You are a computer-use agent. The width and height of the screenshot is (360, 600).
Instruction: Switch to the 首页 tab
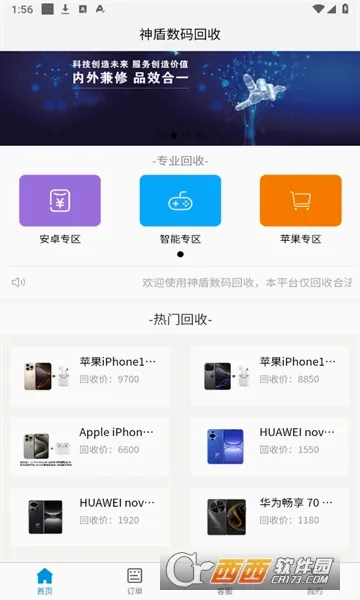click(x=45, y=582)
